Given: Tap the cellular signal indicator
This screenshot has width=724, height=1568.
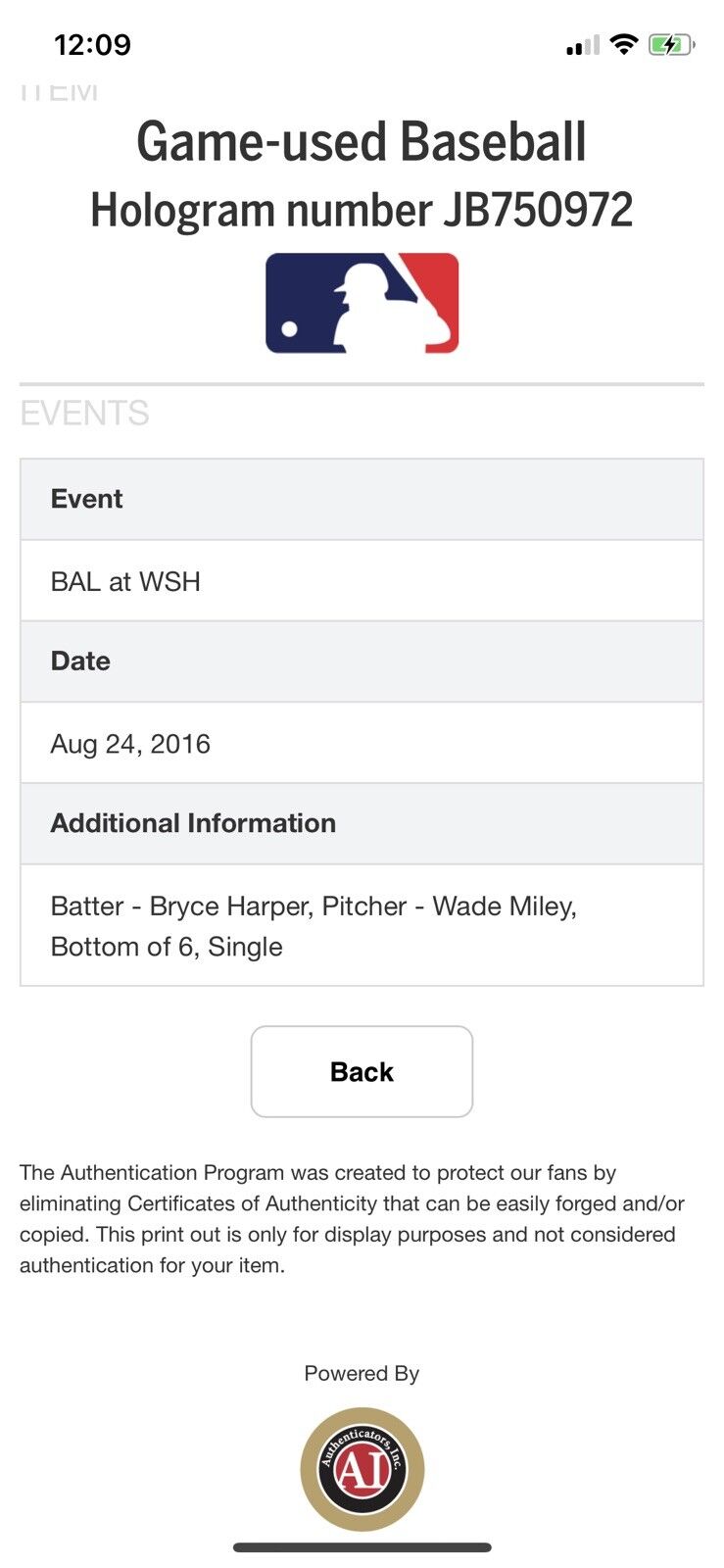Looking at the screenshot, I should coord(581,44).
